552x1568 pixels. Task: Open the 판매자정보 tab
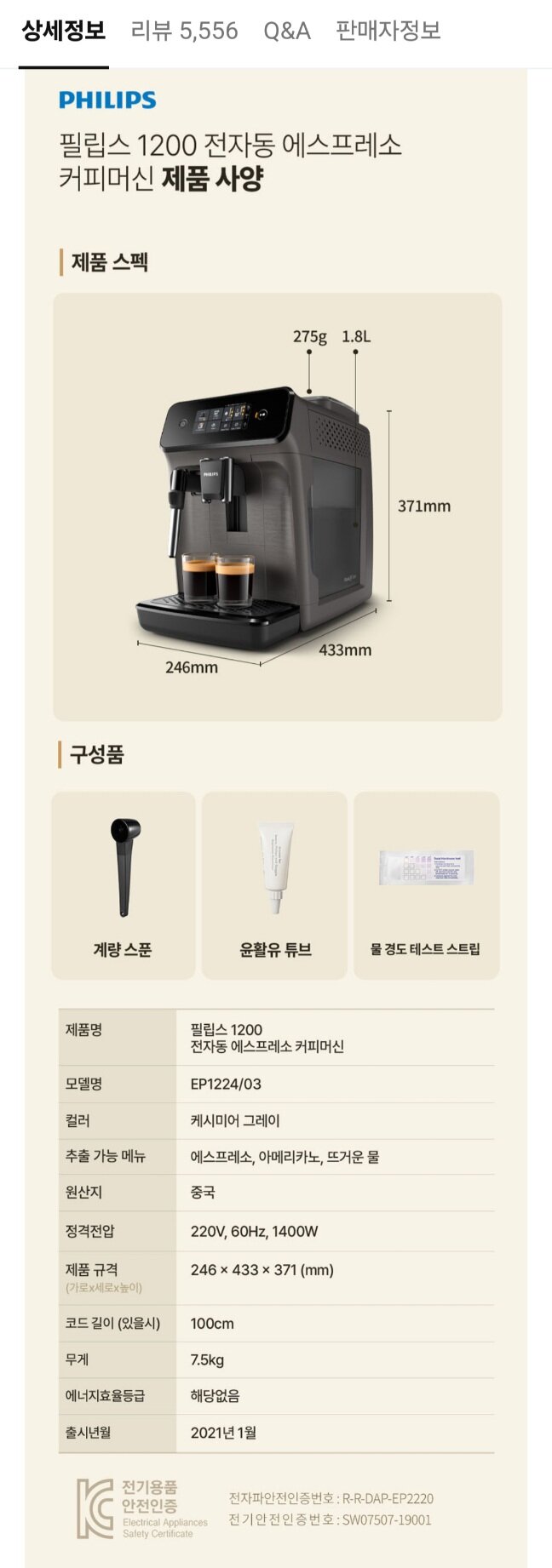click(388, 31)
